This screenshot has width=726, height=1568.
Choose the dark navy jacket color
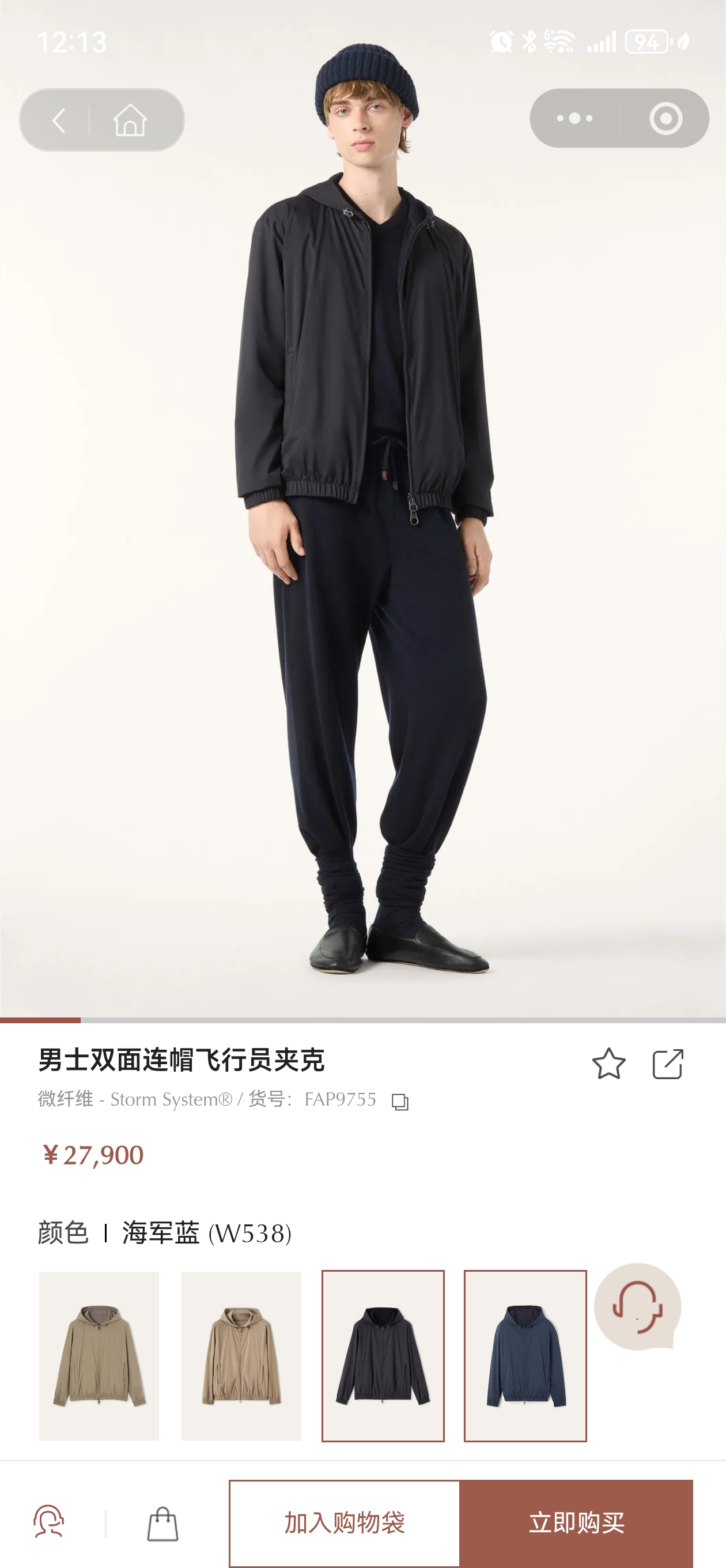click(383, 1355)
